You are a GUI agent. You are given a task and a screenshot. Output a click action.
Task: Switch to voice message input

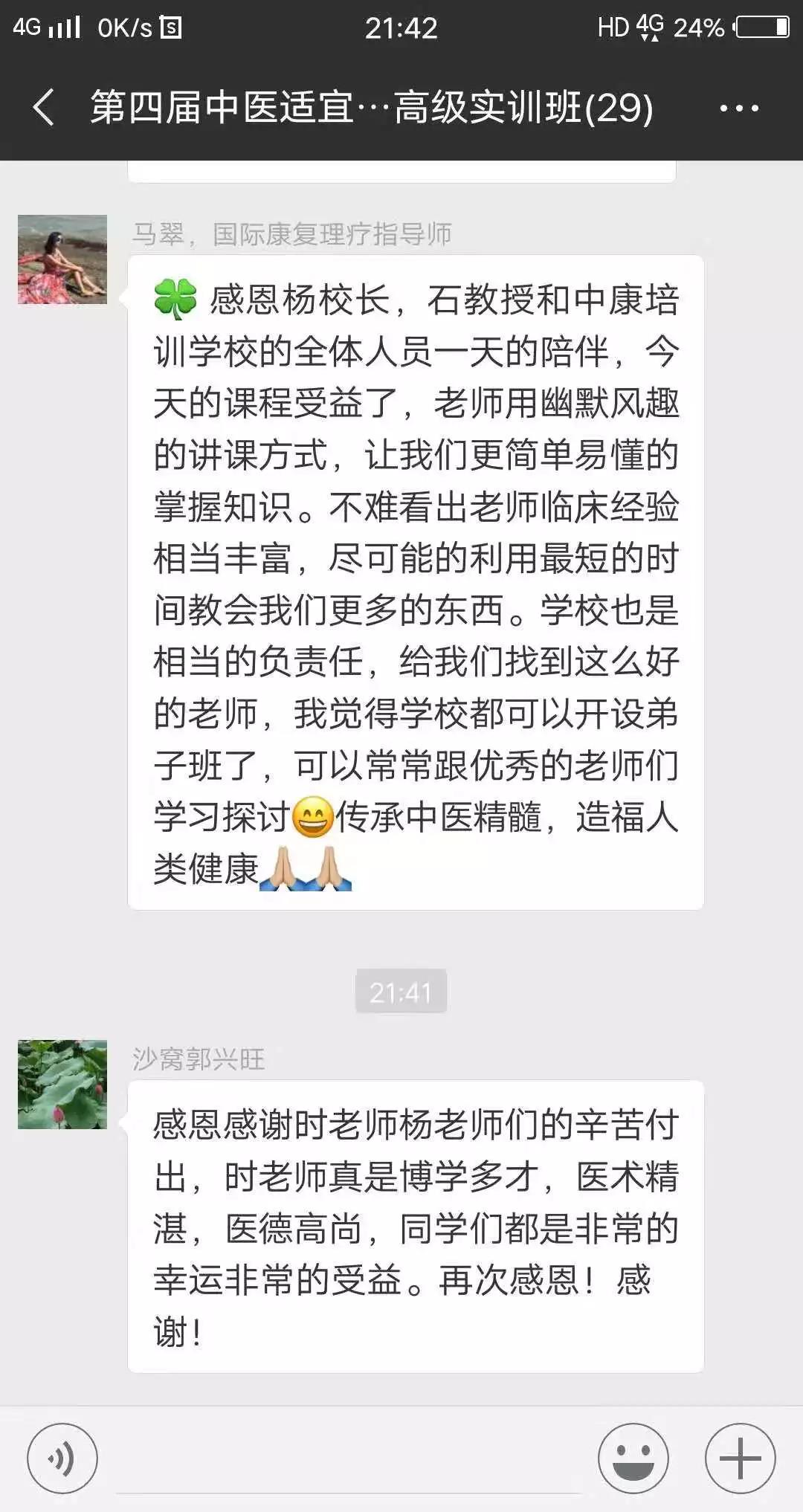click(x=62, y=1458)
